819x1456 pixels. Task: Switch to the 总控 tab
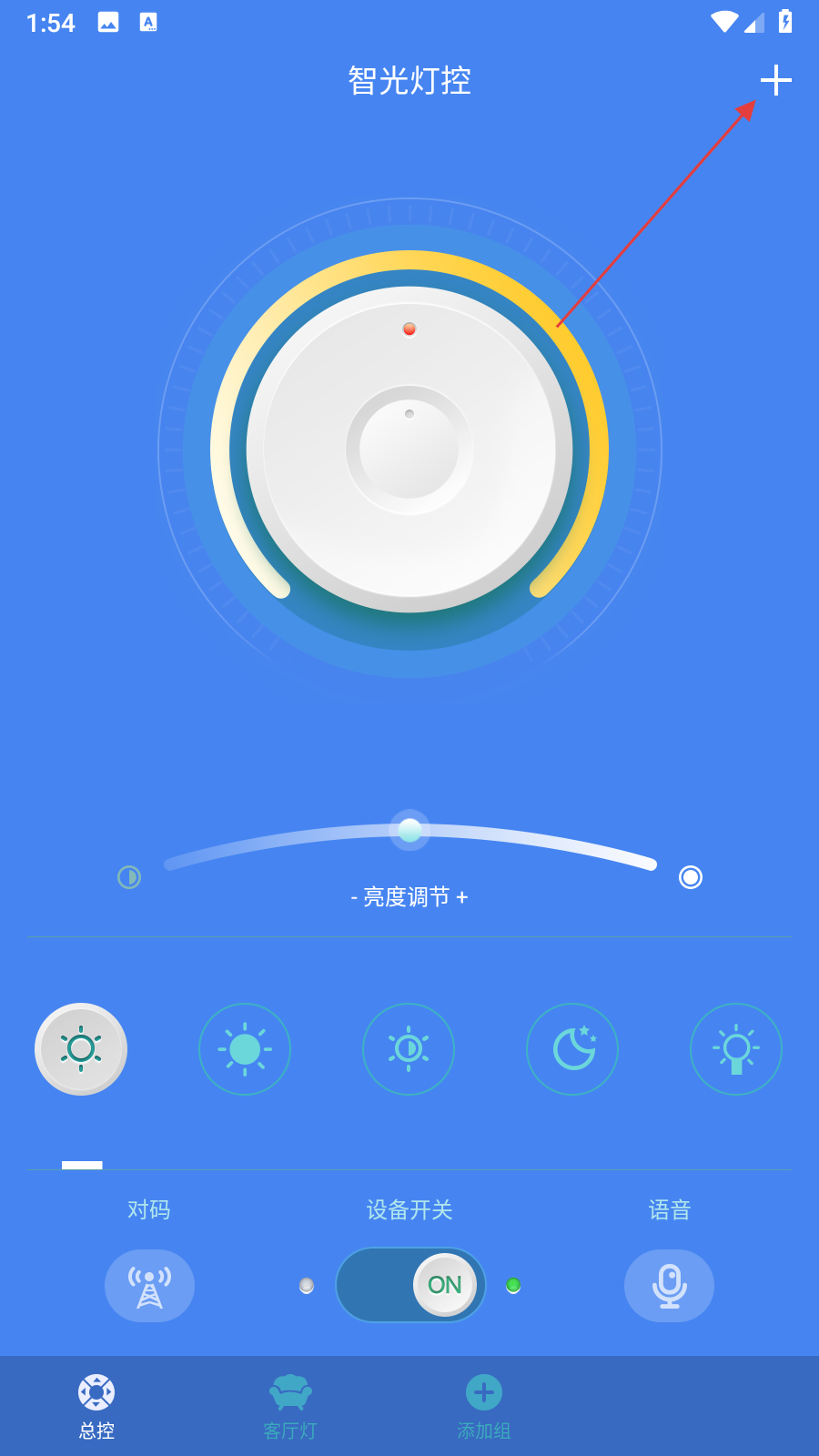96,1407
